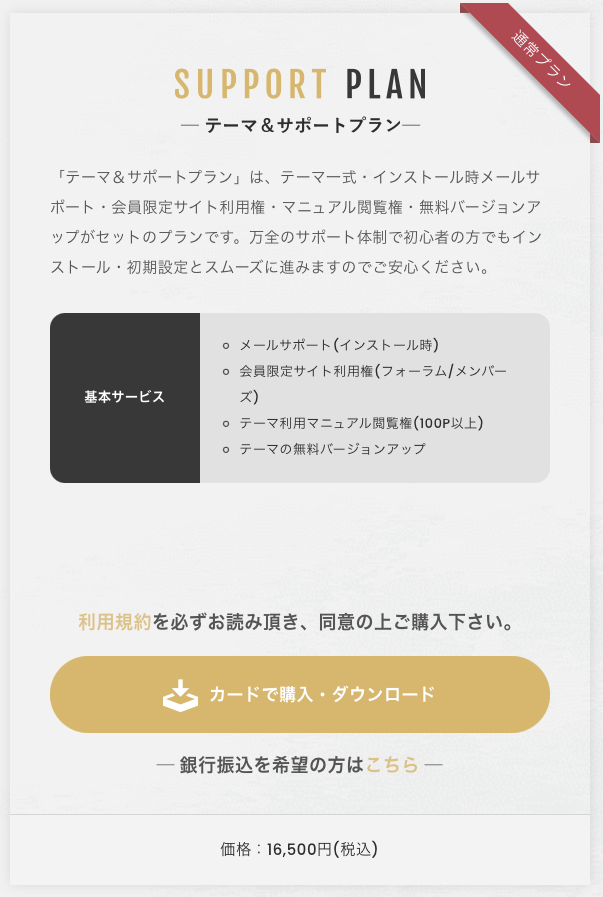
Task: Tap カードで購入・ダウンロード button
Action: 300,694
